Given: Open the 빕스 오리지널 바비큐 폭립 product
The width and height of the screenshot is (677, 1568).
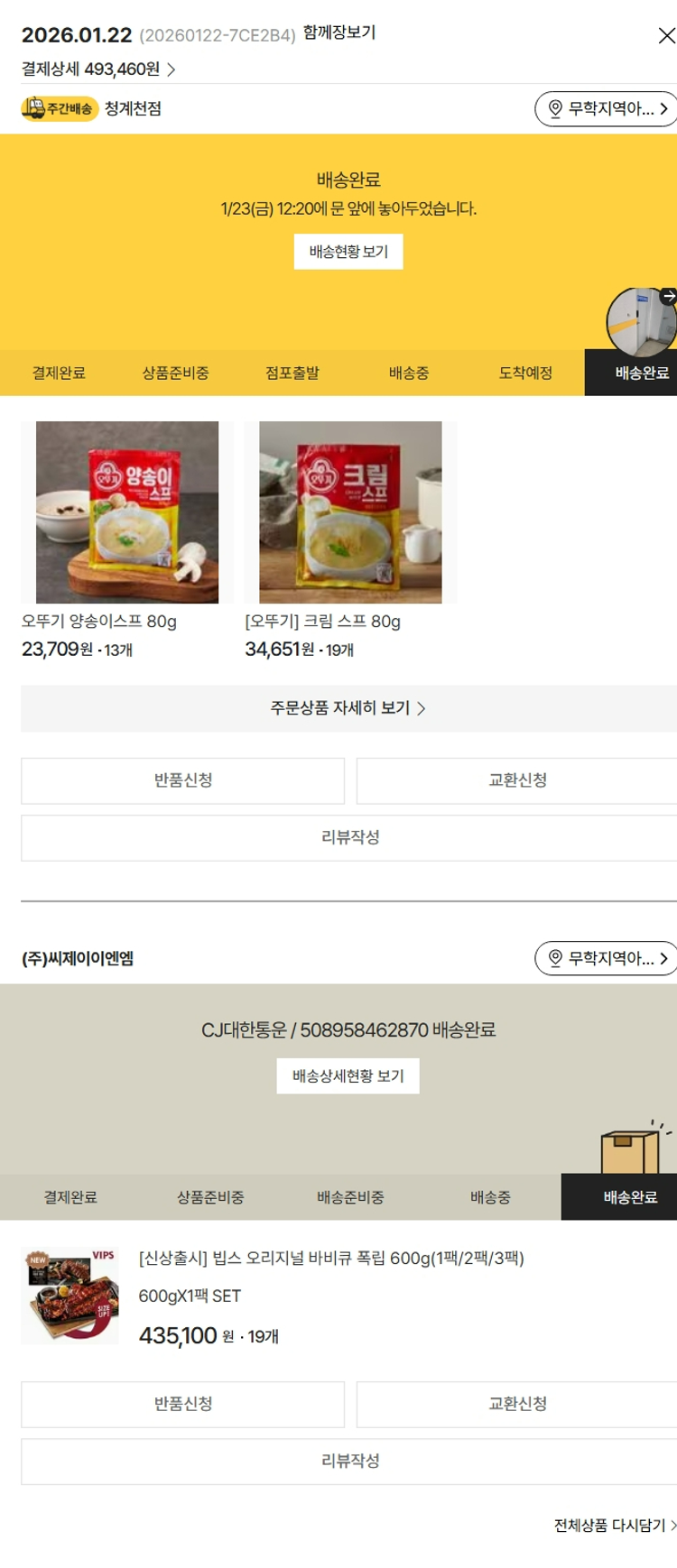Looking at the screenshot, I should (331, 1259).
